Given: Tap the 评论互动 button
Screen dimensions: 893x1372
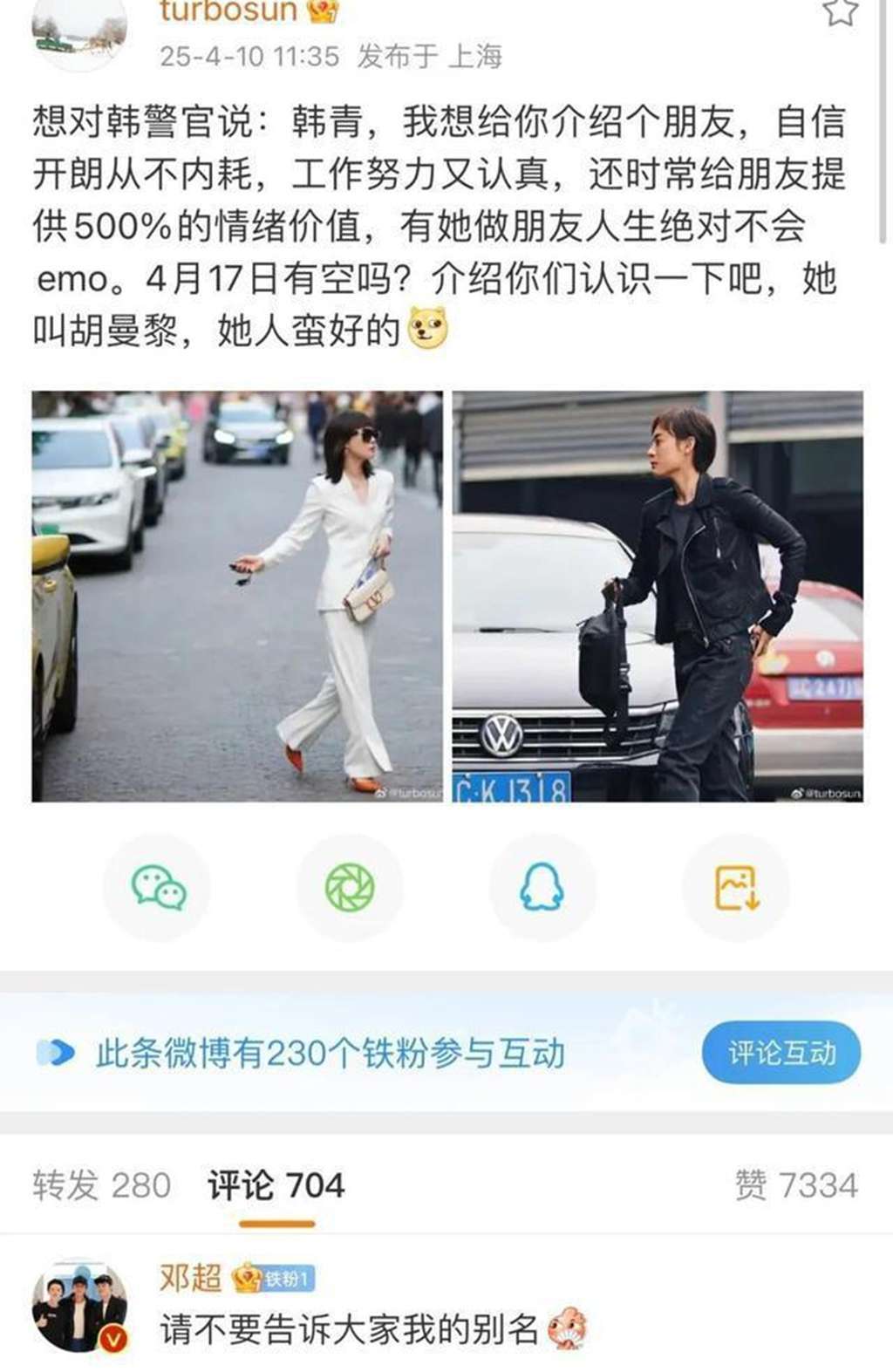Looking at the screenshot, I should point(781,1053).
